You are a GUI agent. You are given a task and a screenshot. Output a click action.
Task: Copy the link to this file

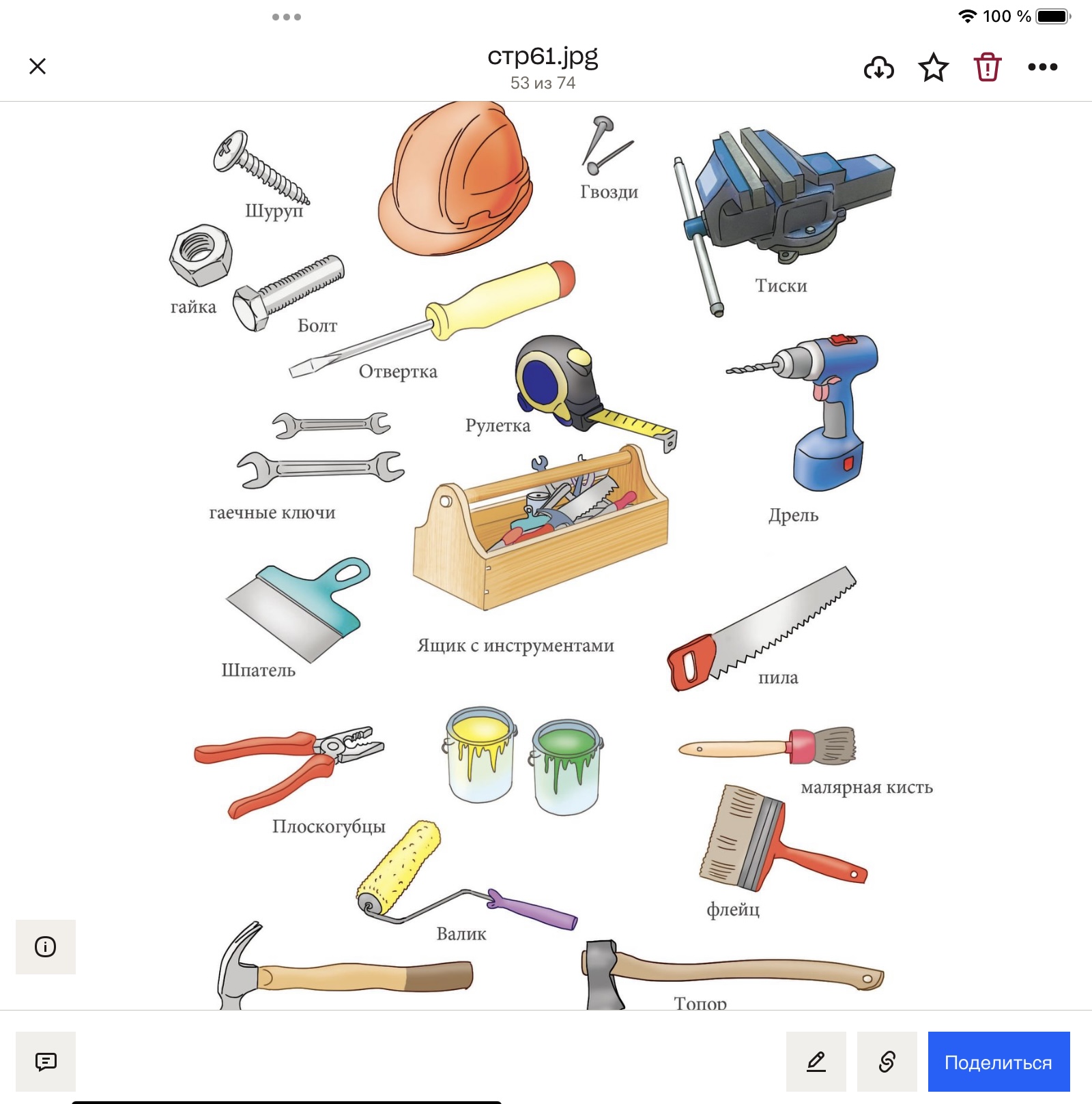[x=887, y=1062]
